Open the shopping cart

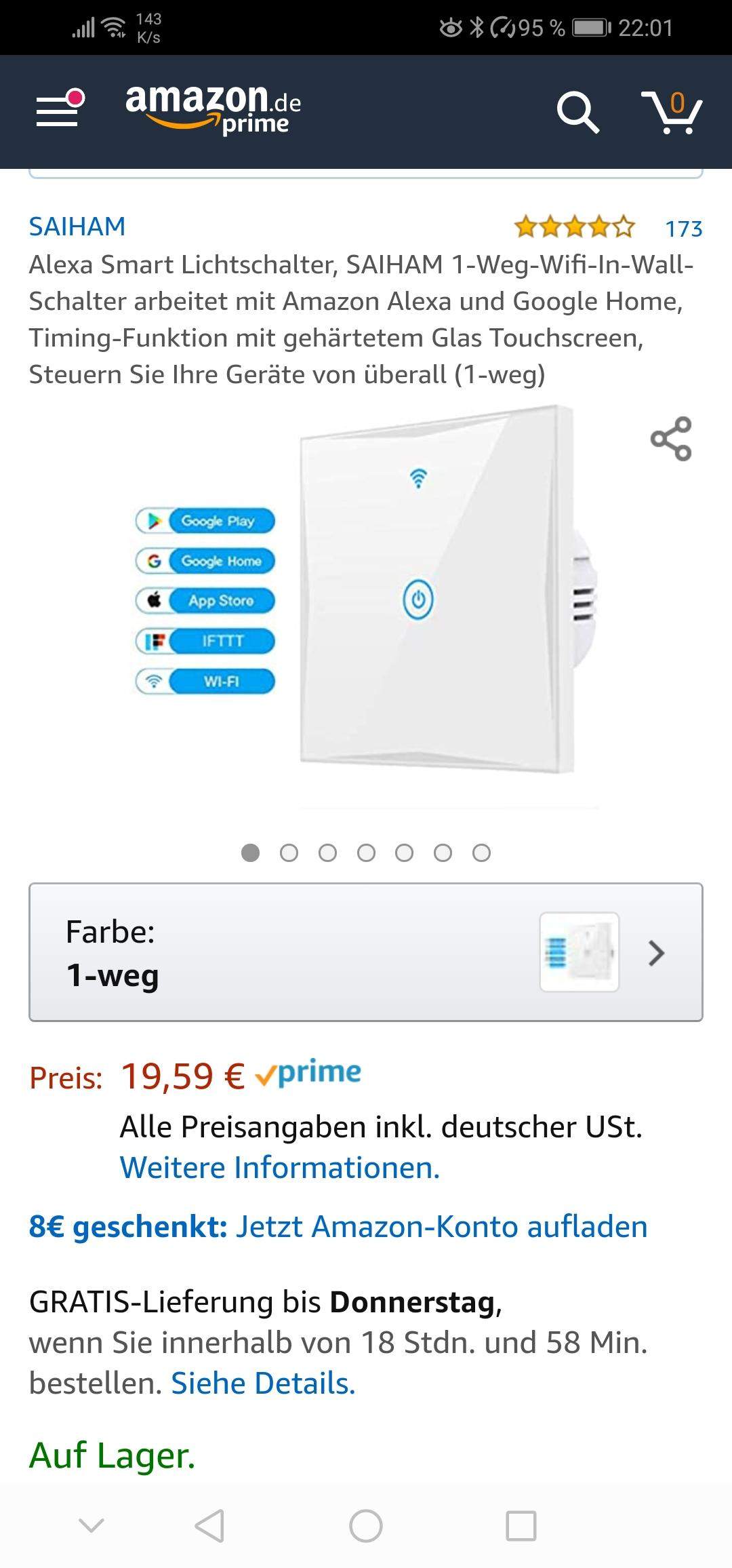(x=672, y=111)
